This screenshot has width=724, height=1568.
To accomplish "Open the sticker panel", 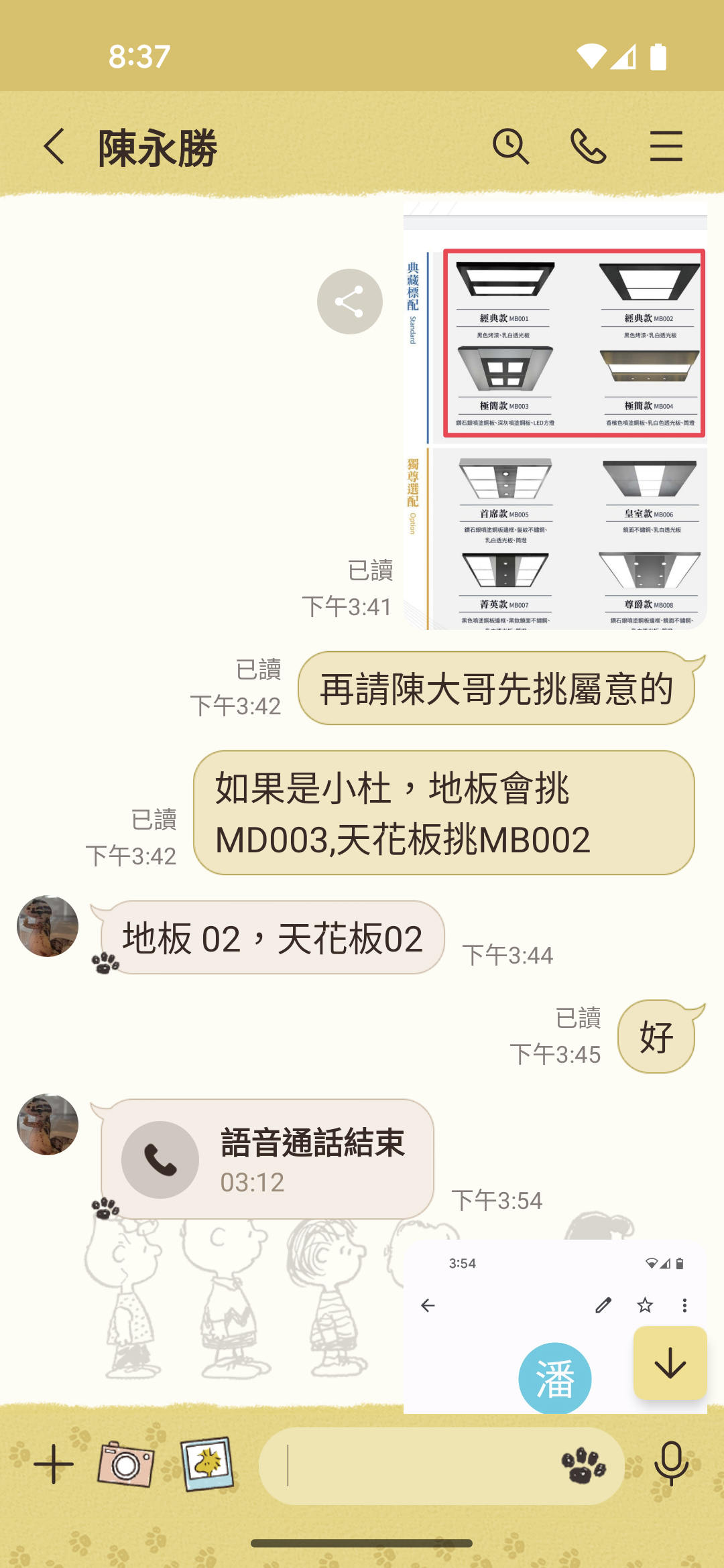I will 583,1465.
